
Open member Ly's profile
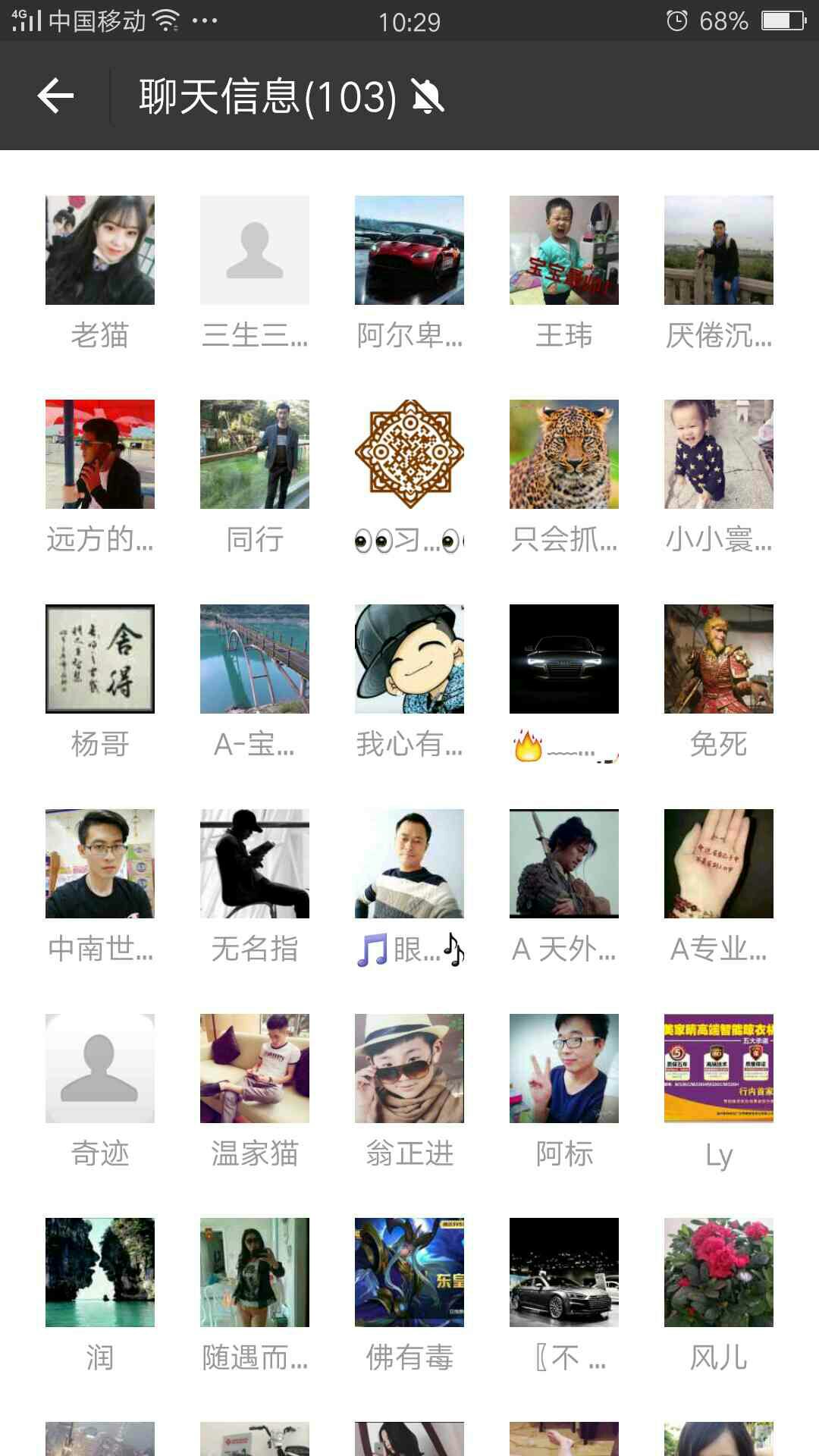[718, 1068]
